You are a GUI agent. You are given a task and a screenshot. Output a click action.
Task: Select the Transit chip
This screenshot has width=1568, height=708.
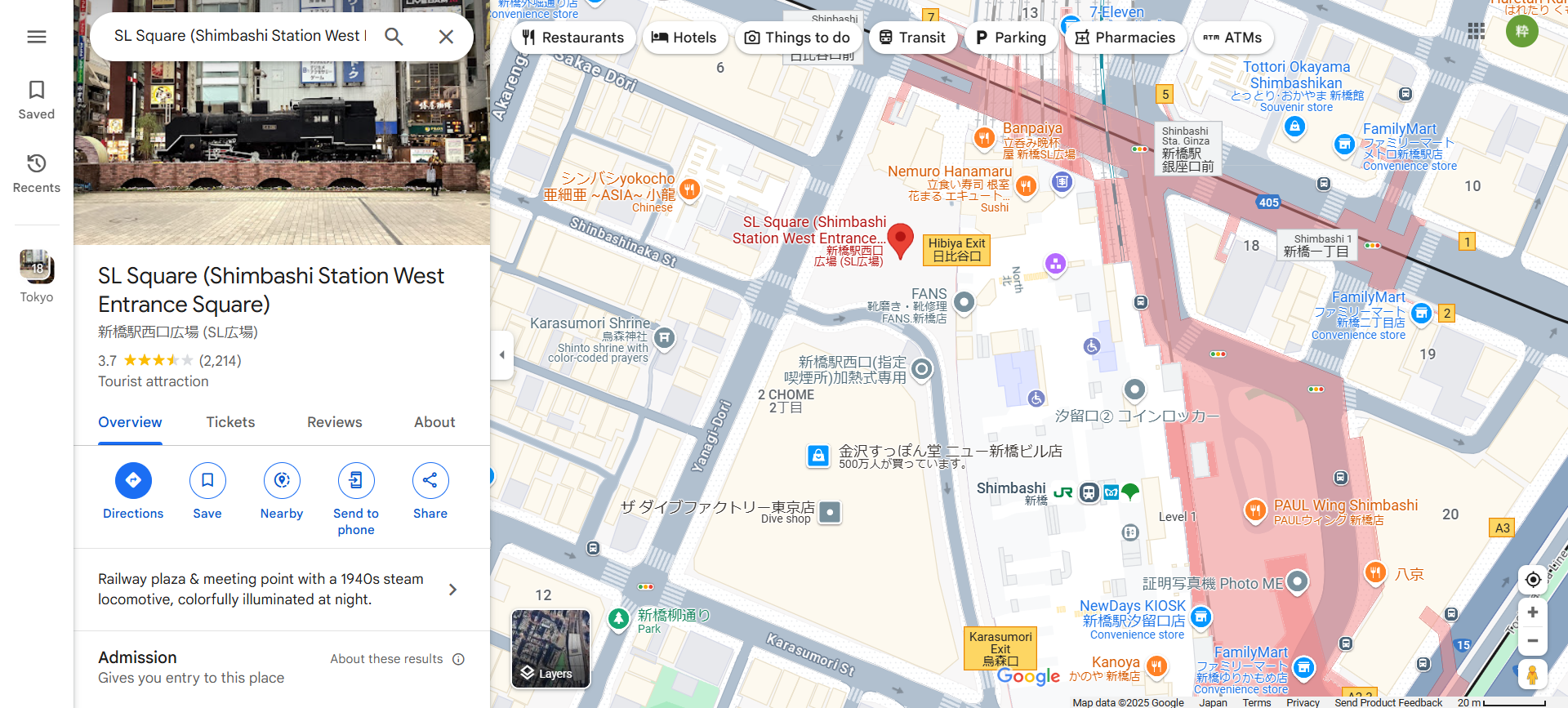[x=912, y=38]
